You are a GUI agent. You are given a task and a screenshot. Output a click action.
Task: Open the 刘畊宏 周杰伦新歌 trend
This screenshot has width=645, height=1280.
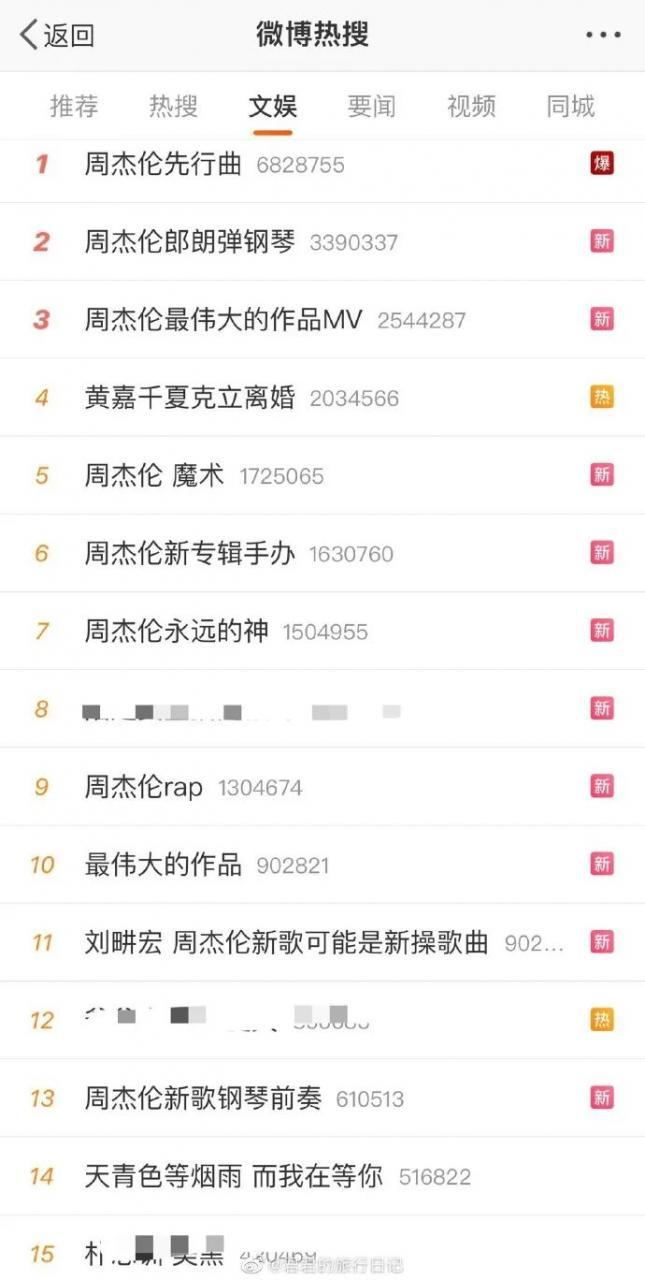tap(286, 943)
